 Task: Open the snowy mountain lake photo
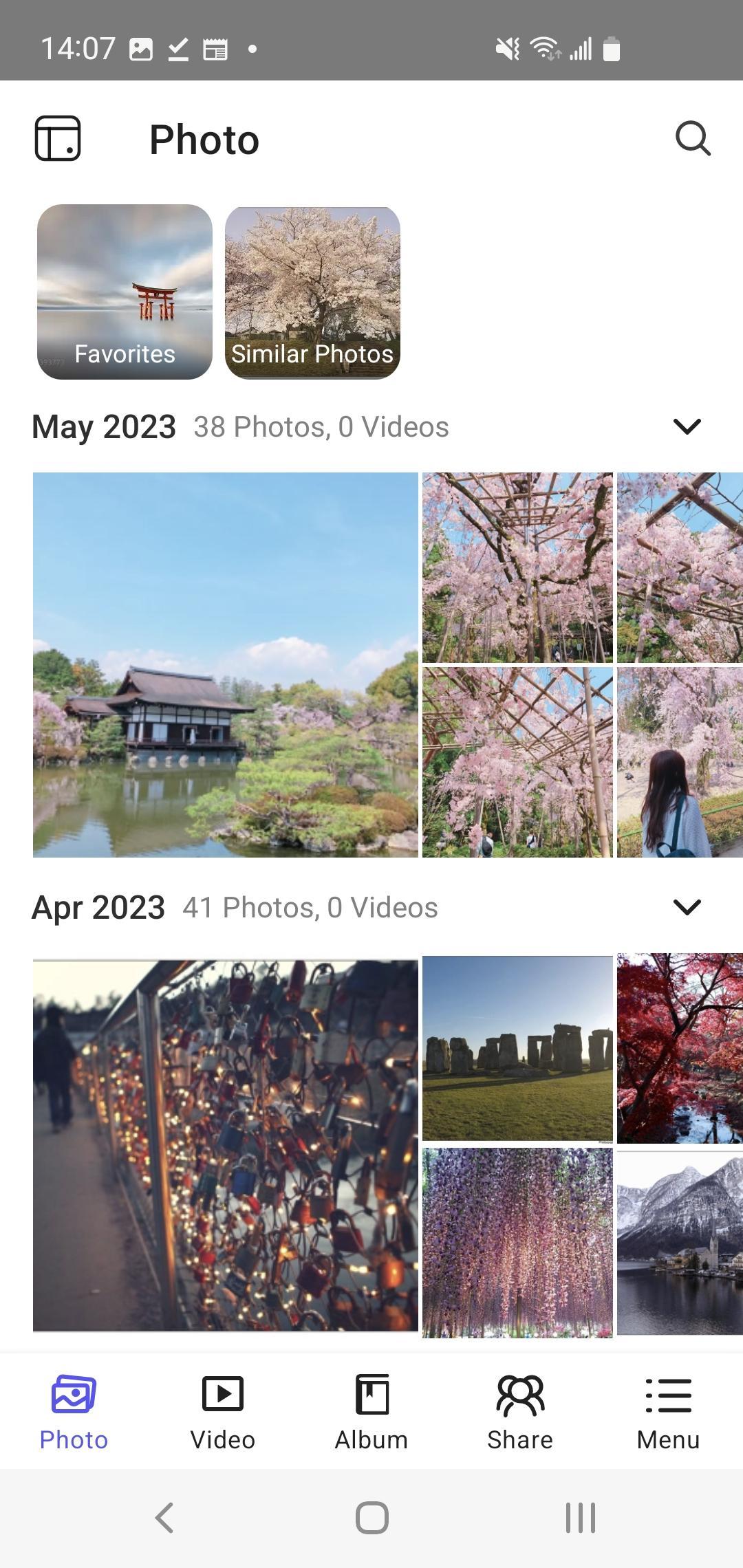pos(680,1242)
